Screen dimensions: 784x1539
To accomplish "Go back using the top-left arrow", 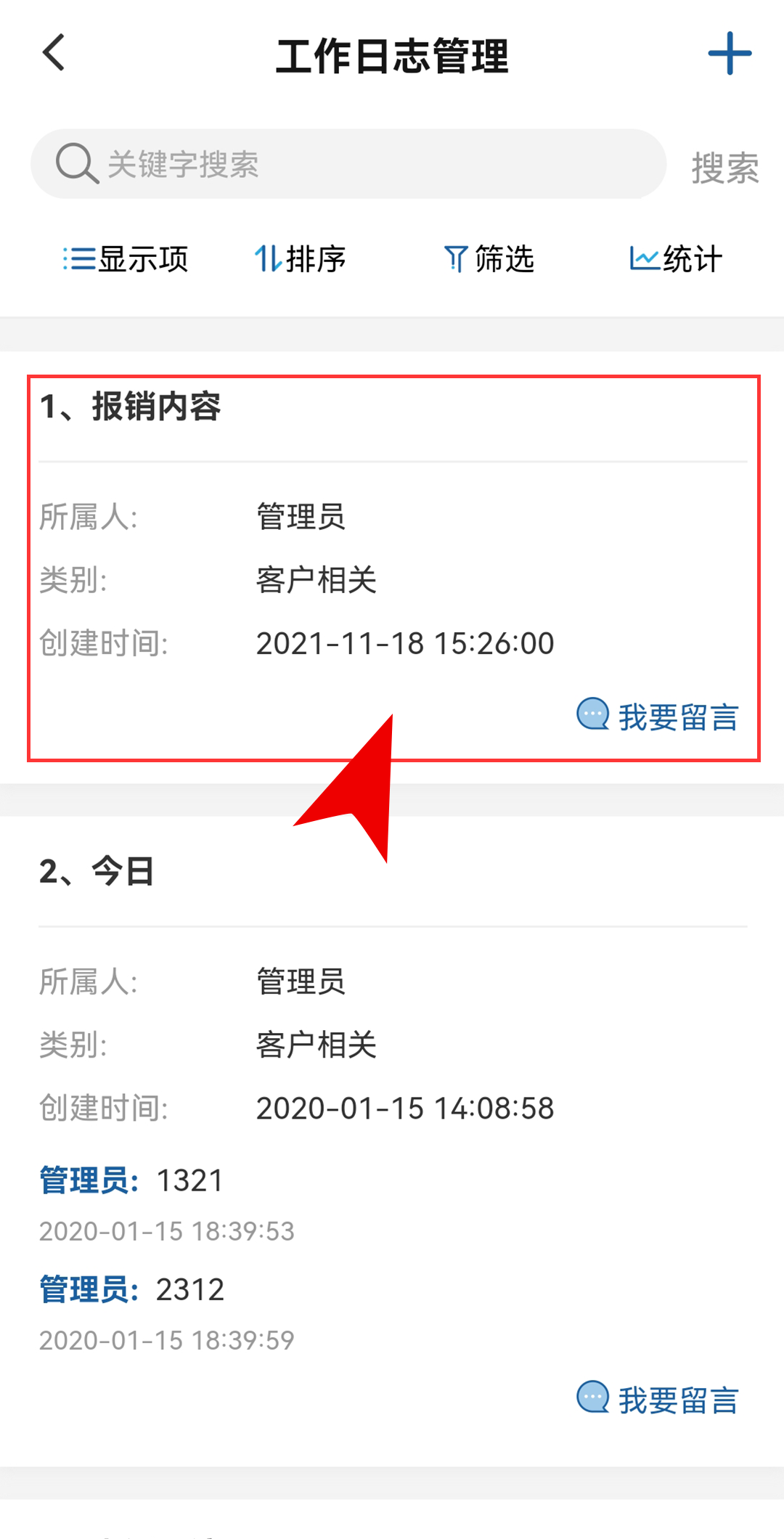I will (x=54, y=53).
